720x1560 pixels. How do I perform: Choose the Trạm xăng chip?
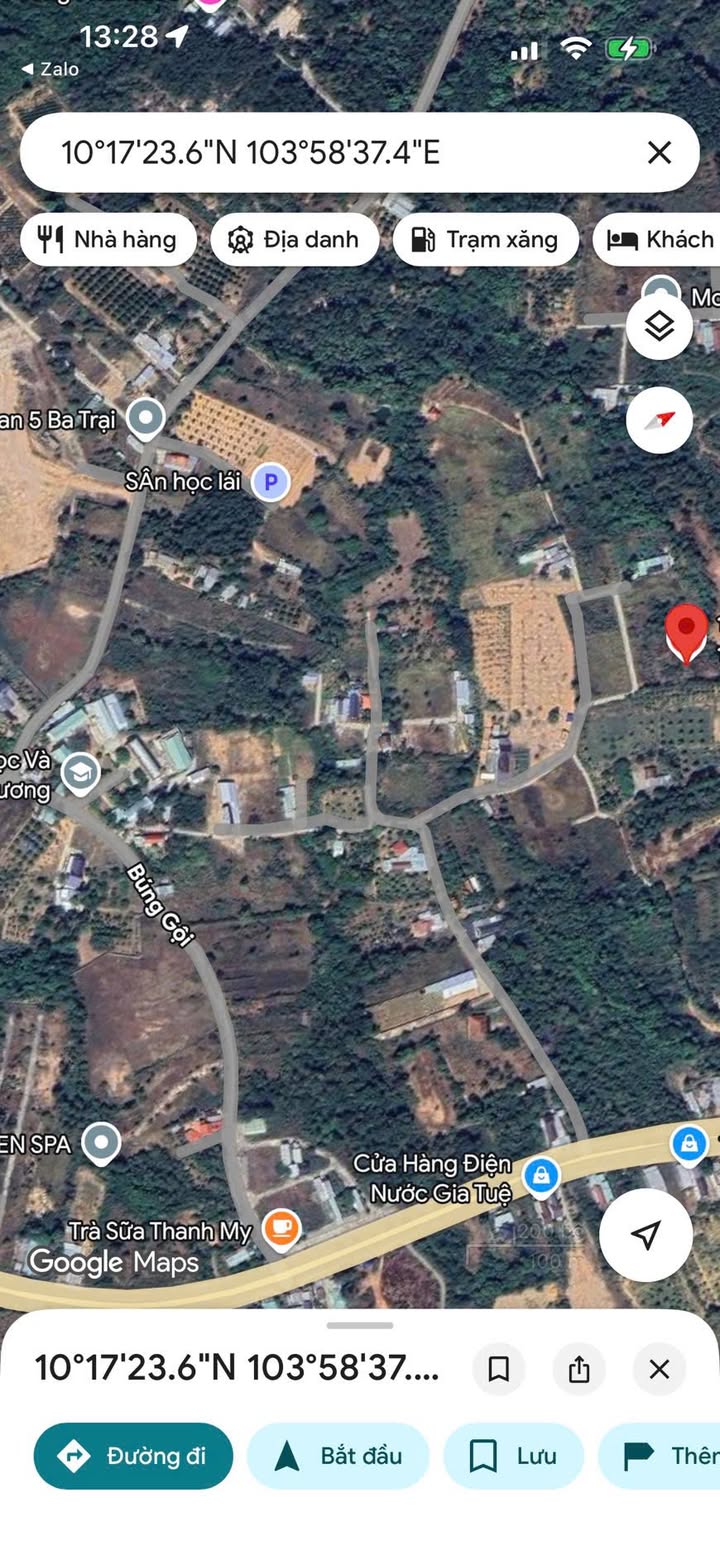point(486,239)
